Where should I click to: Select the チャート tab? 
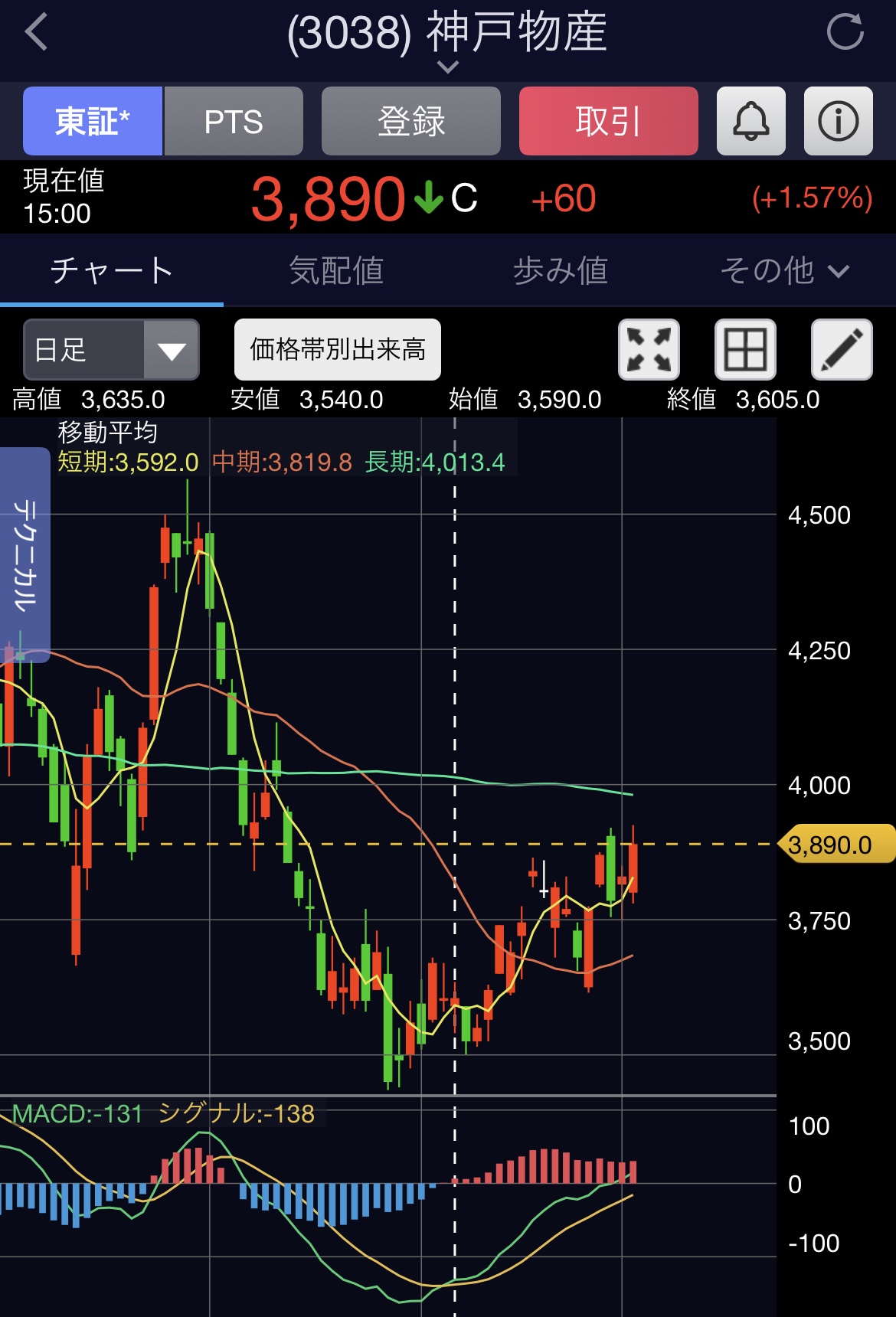point(112,270)
